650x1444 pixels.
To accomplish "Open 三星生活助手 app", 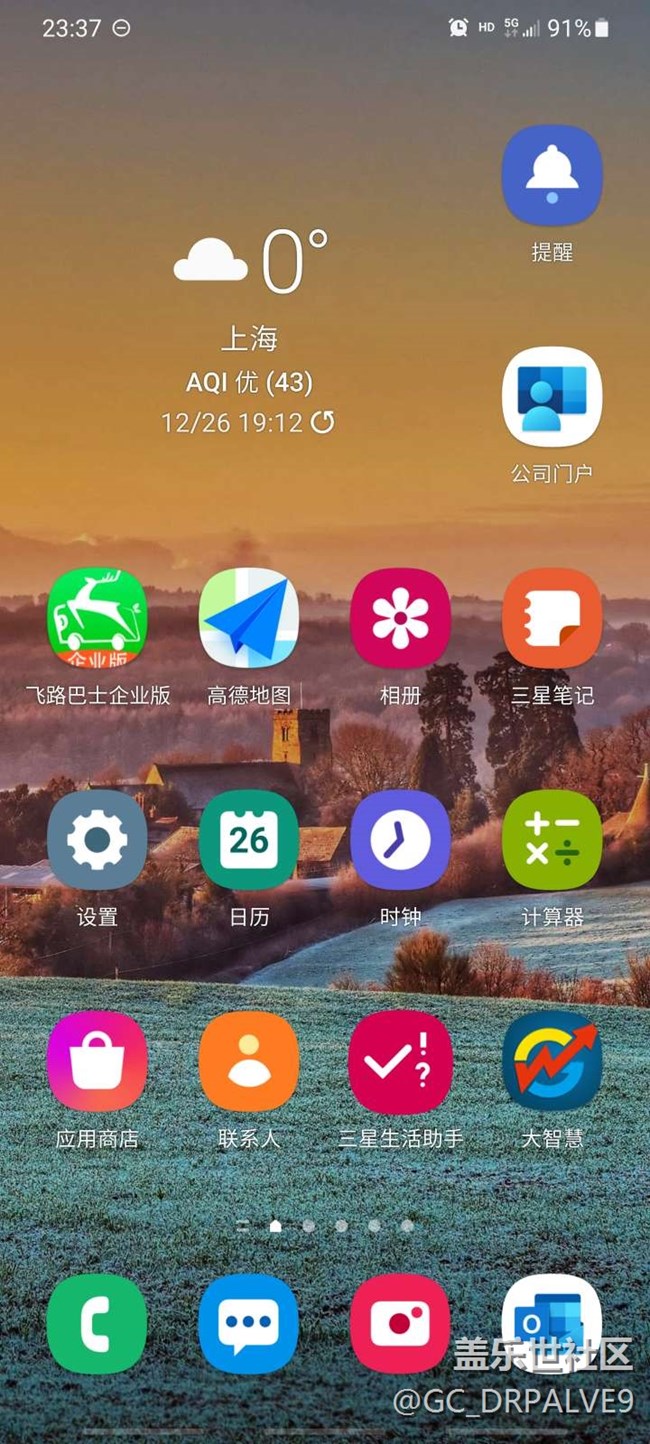I will click(x=400, y=1061).
